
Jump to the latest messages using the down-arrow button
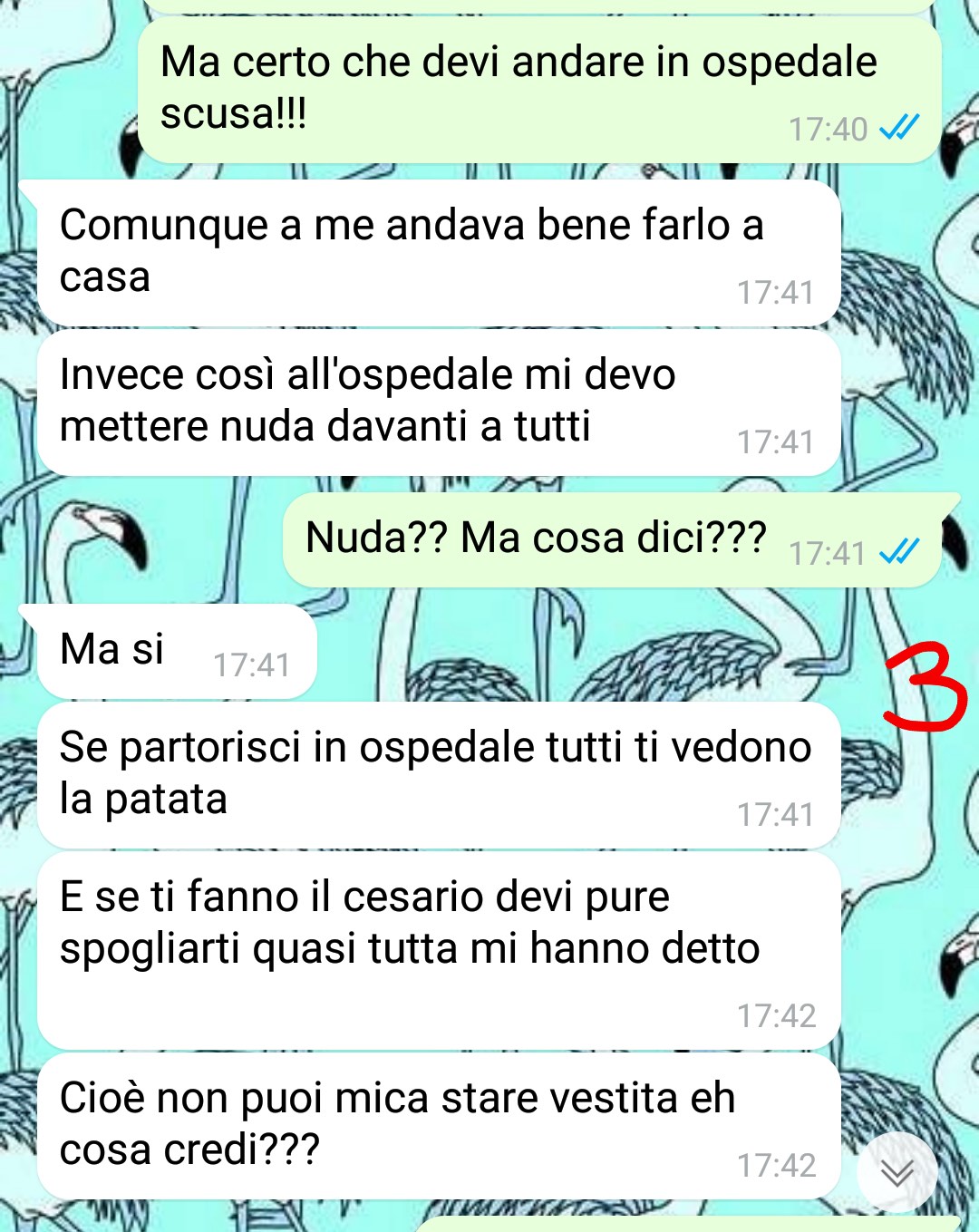click(897, 1173)
